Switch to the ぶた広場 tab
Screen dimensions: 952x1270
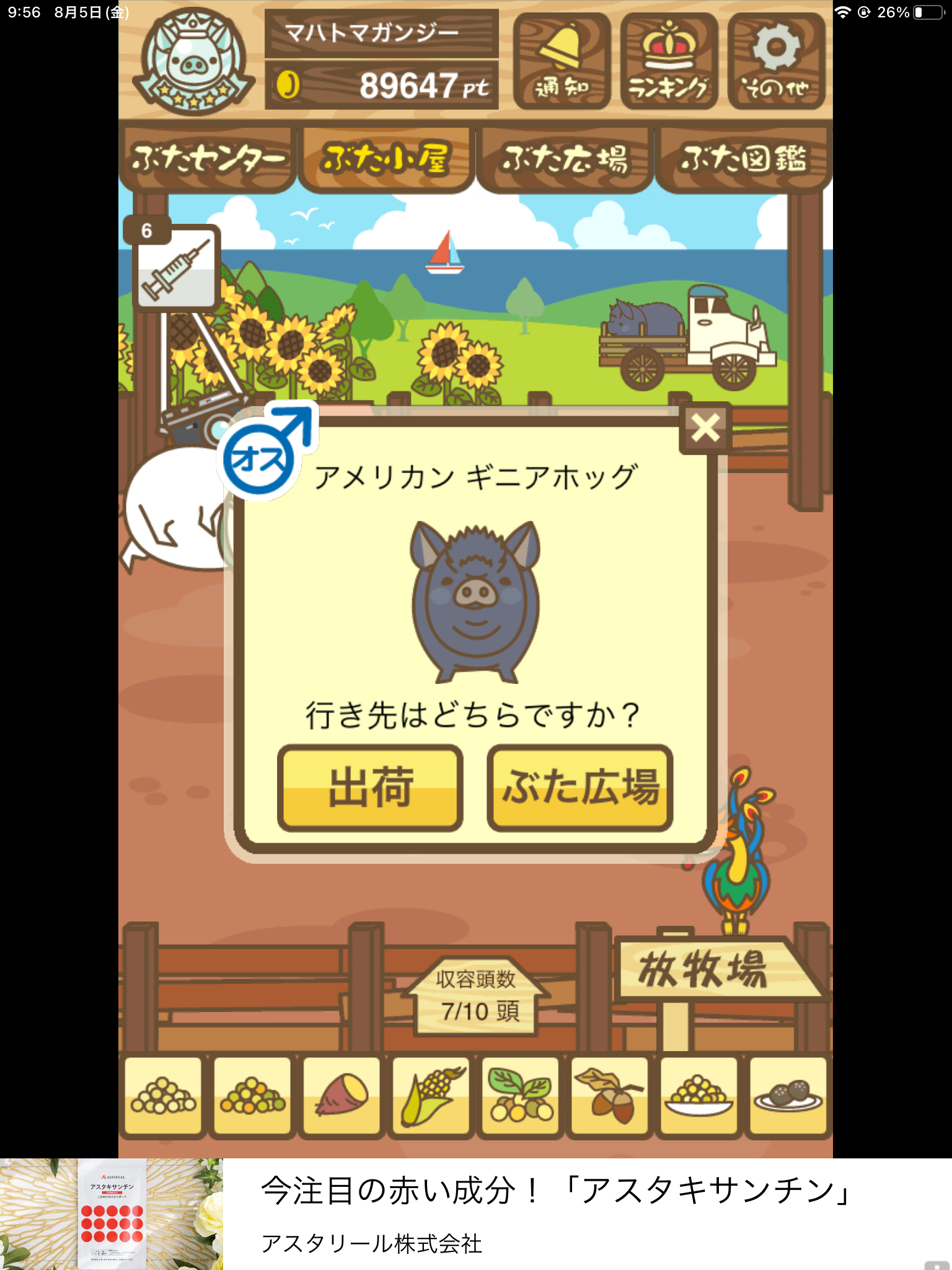[565, 159]
